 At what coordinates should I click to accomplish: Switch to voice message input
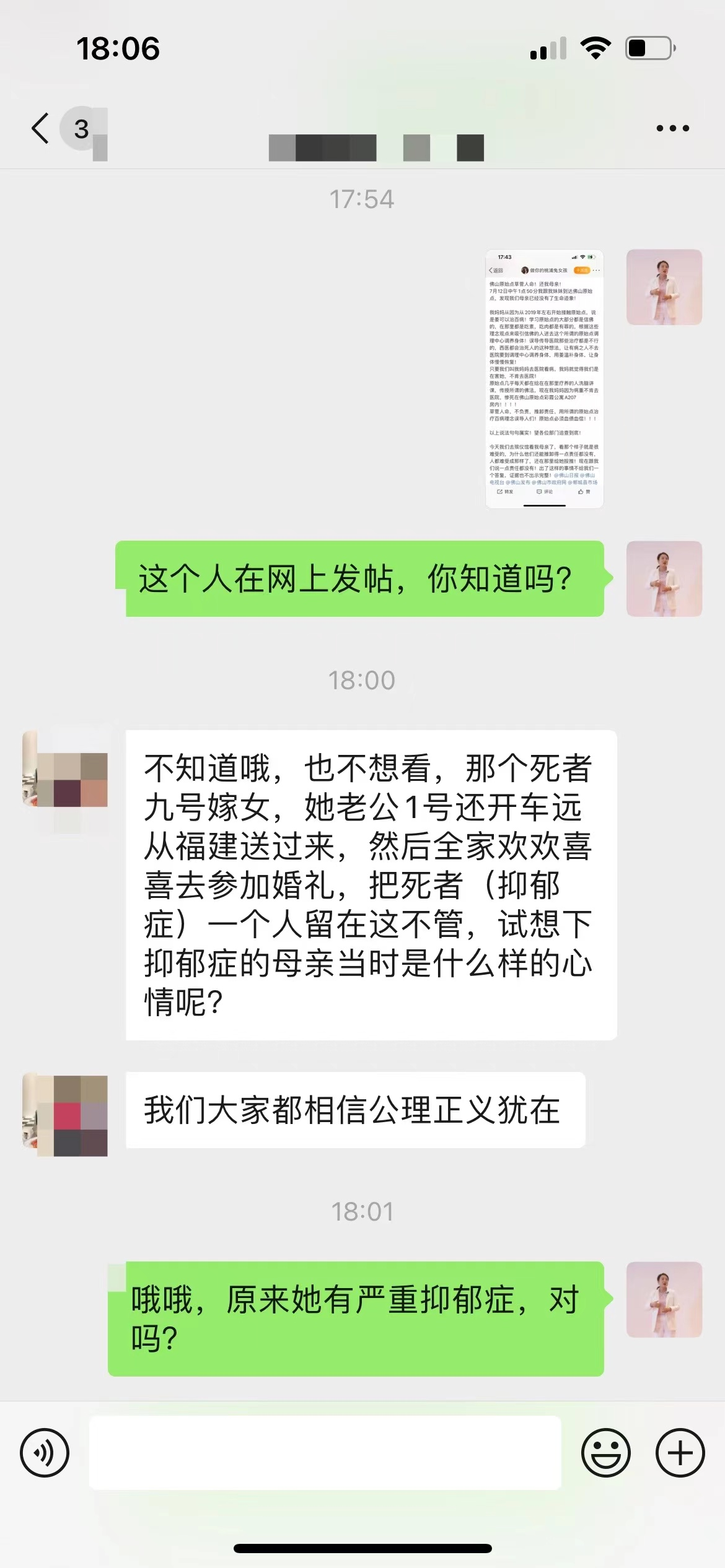[45, 1452]
